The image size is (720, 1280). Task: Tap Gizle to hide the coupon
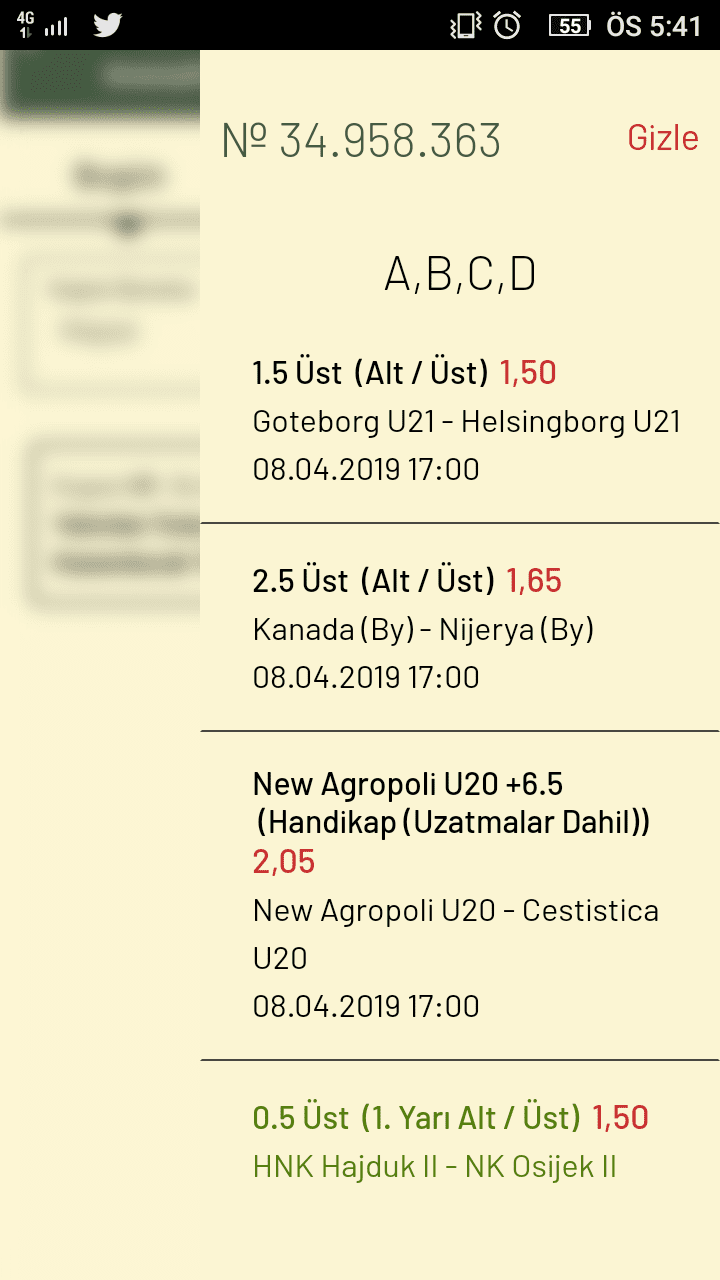click(662, 138)
